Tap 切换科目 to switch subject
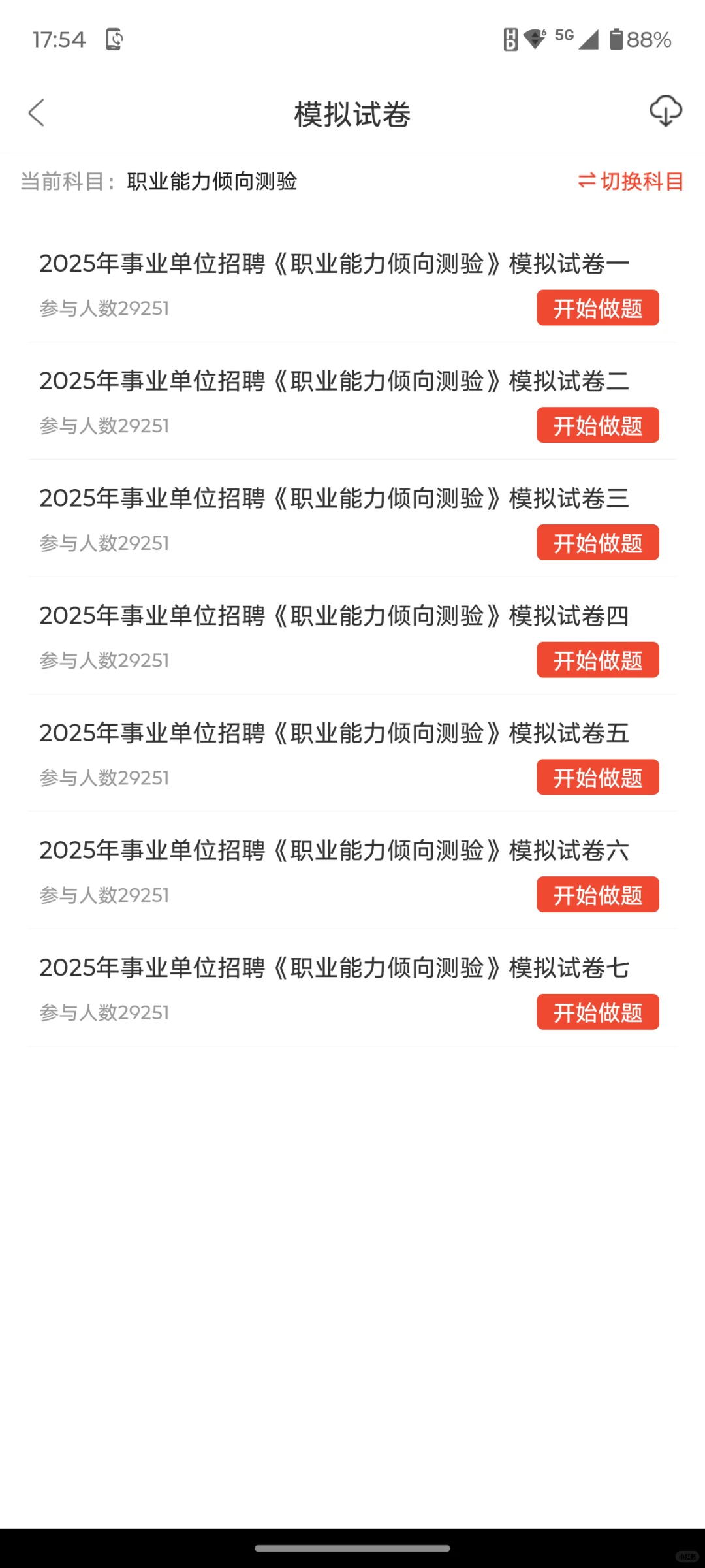Image resolution: width=705 pixels, height=1568 pixels. click(631, 181)
